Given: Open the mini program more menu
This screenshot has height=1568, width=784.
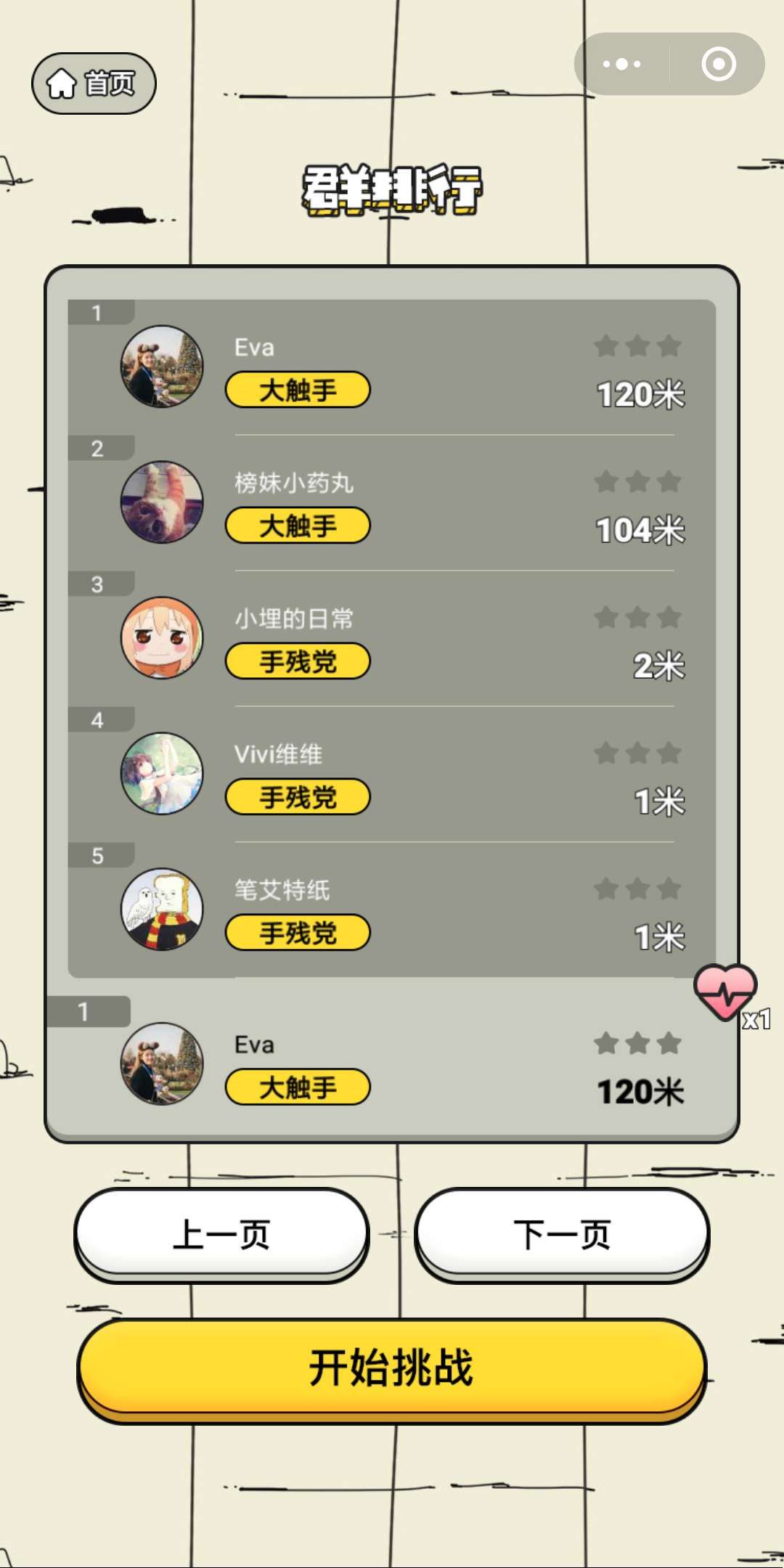Looking at the screenshot, I should [x=622, y=64].
